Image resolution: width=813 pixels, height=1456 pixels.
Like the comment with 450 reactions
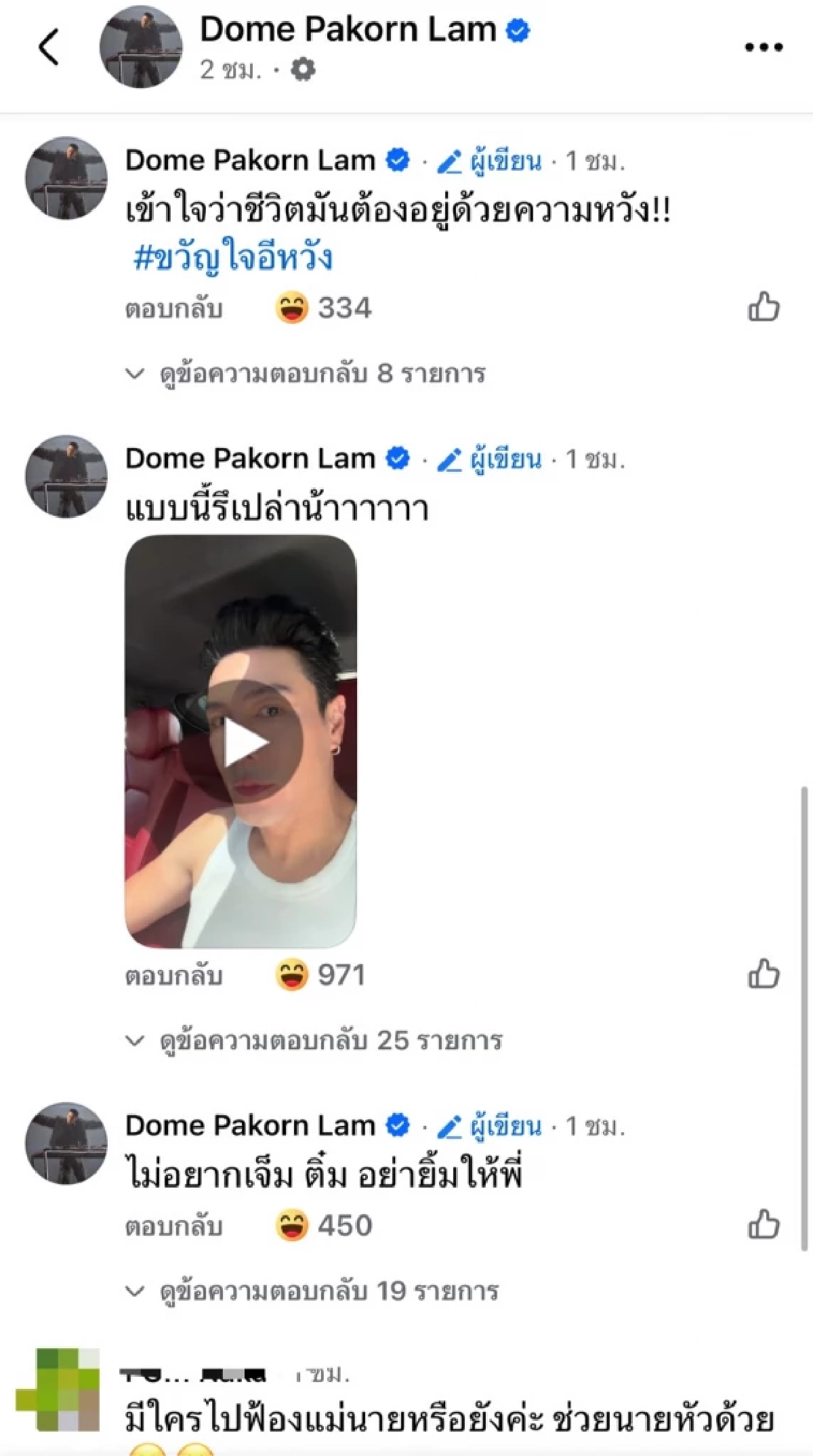764,1225
